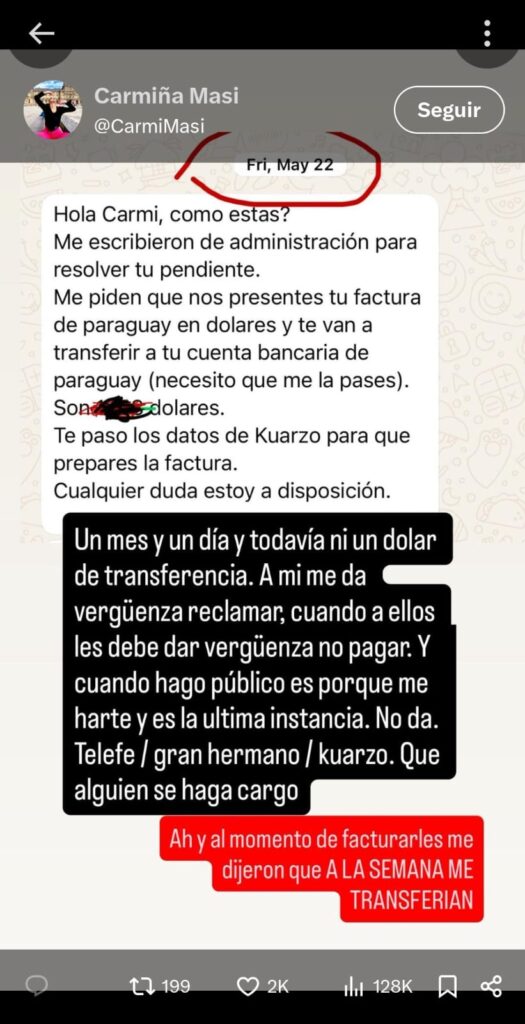Bookmark this post
Viewport: 525px width, 1024px height.
coord(447,987)
